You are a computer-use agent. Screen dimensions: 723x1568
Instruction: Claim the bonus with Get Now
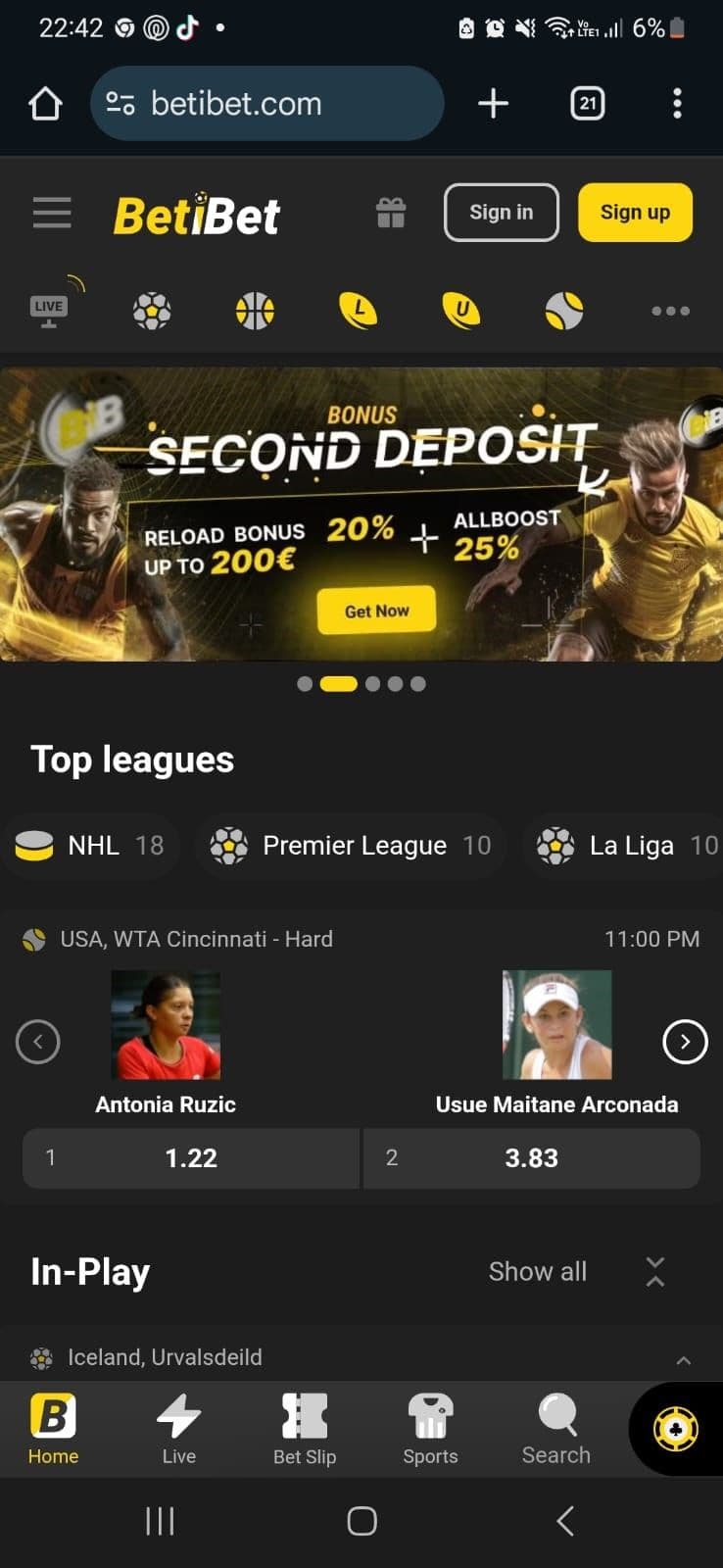pyautogui.click(x=376, y=611)
